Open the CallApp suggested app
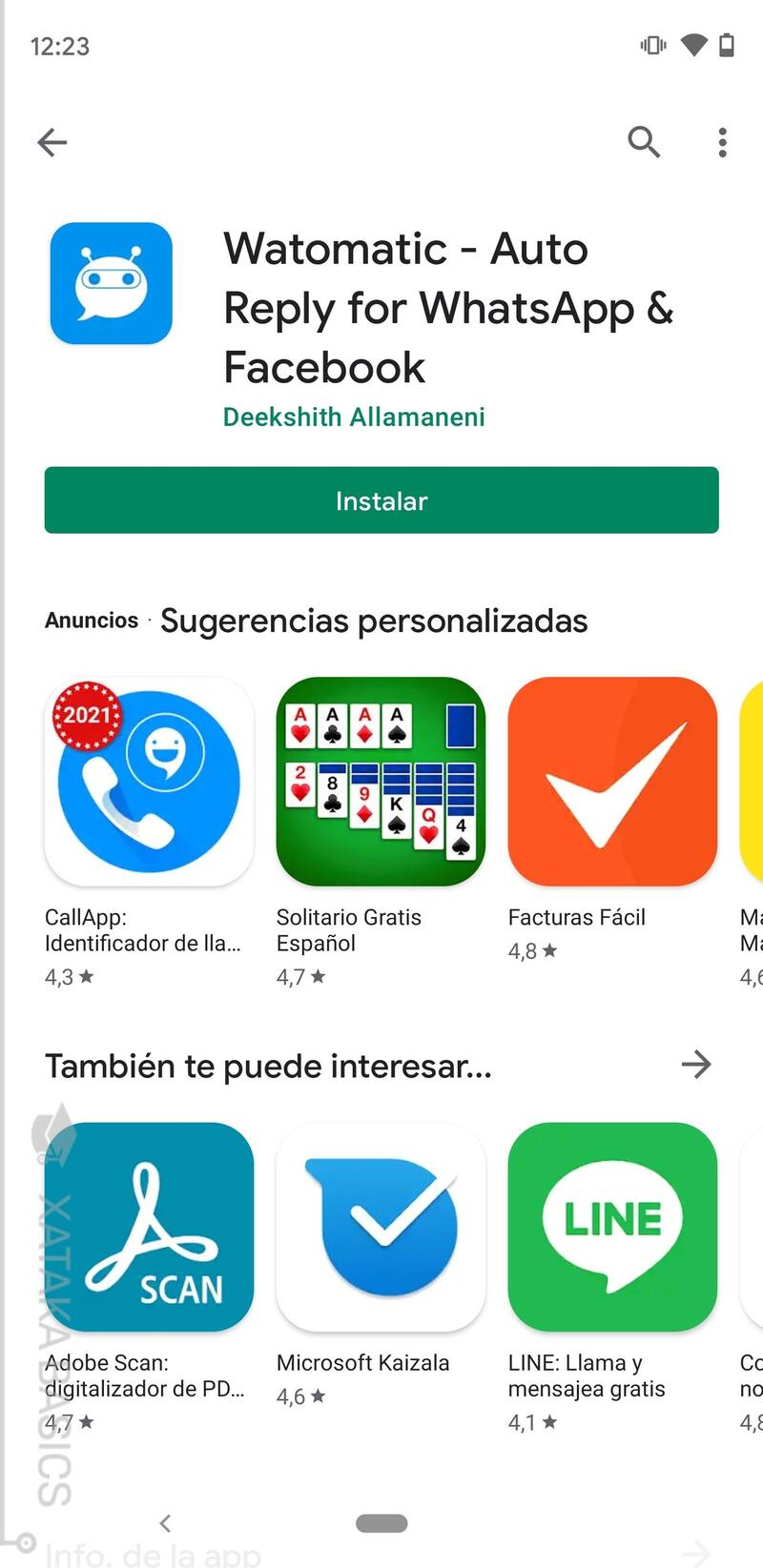 pos(149,782)
